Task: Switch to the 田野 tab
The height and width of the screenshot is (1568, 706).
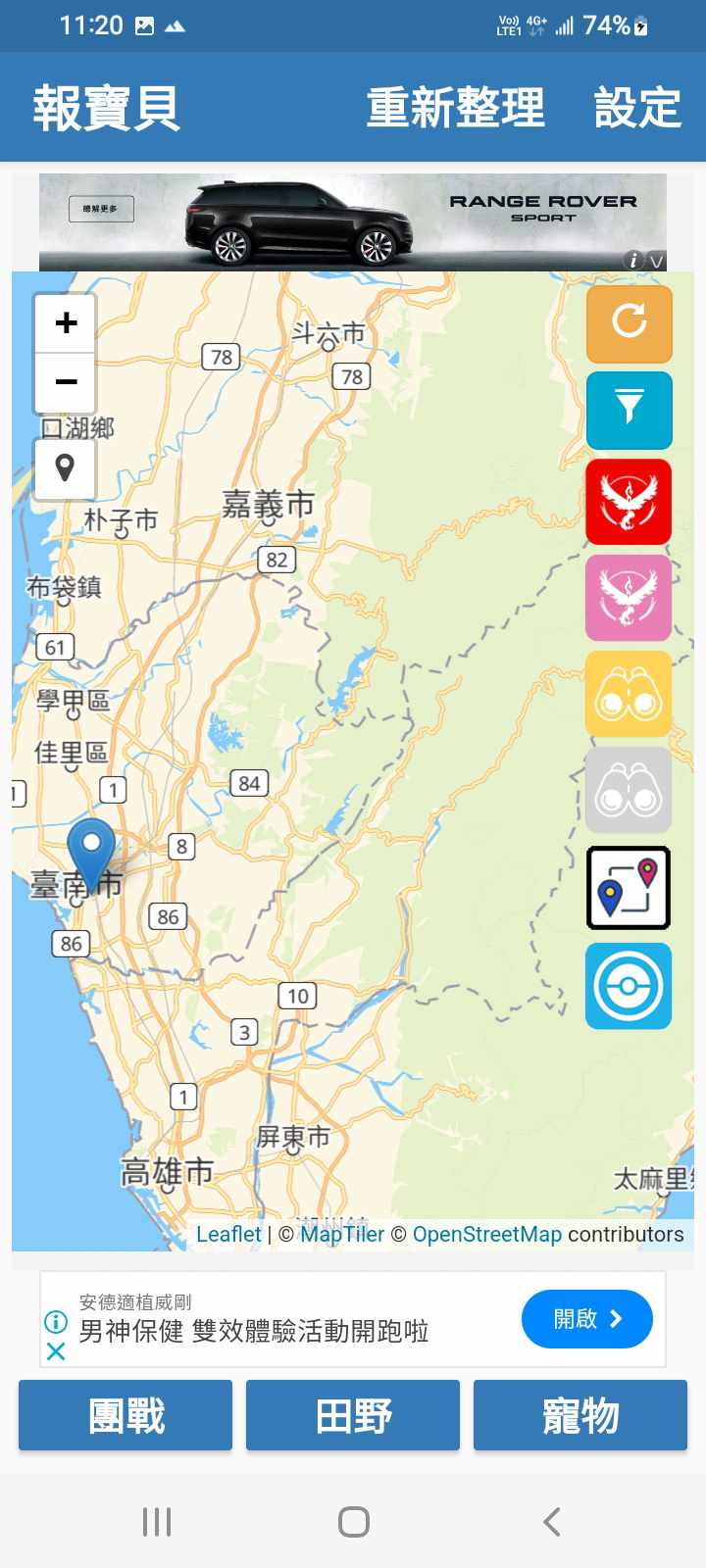Action: coord(353,1415)
